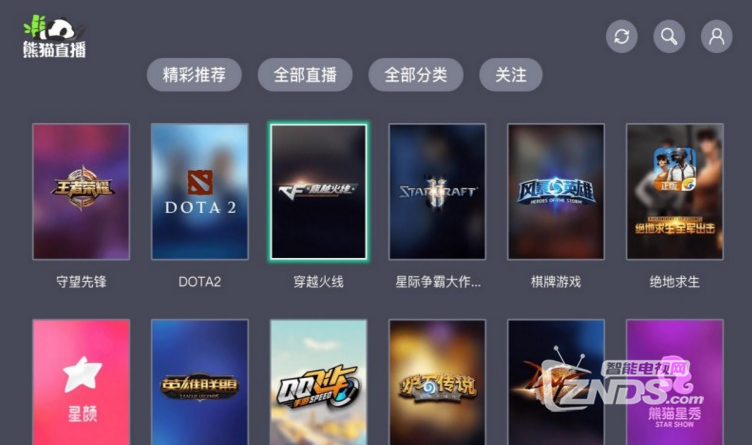Image resolution: width=752 pixels, height=445 pixels.
Task: Open the 熊猫星秀 Star Show tile
Action: (675, 382)
